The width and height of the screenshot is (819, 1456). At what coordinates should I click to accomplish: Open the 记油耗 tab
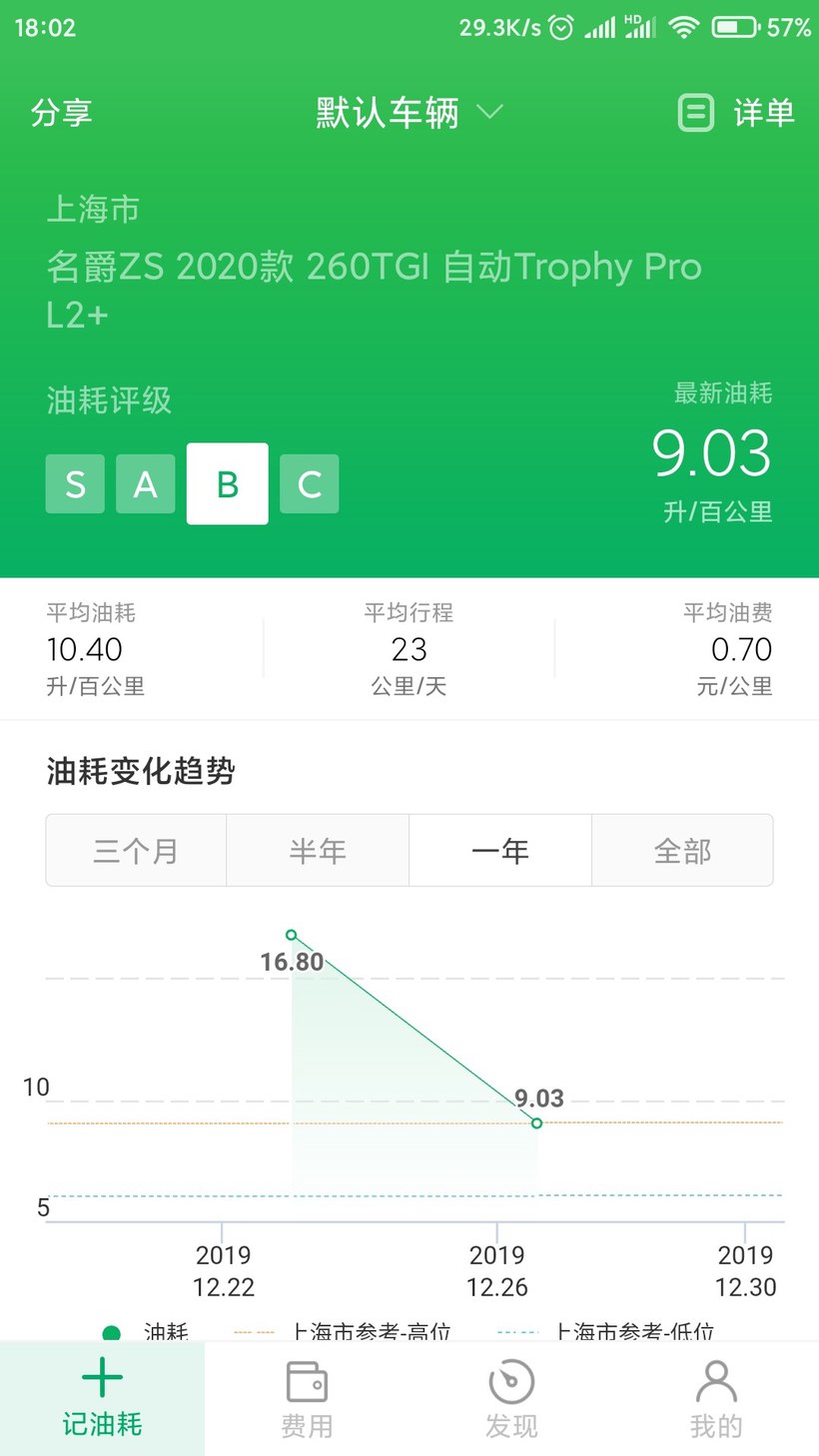tap(102, 1399)
